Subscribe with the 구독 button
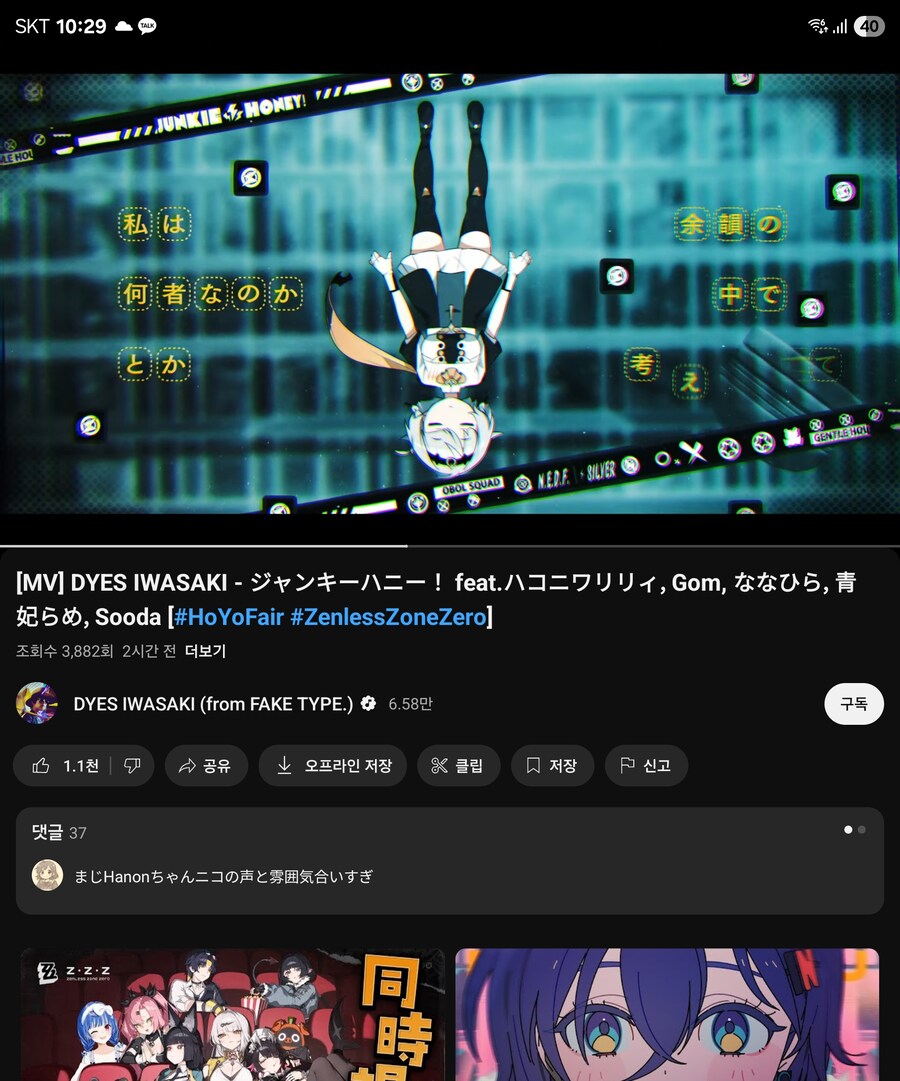 (x=853, y=704)
